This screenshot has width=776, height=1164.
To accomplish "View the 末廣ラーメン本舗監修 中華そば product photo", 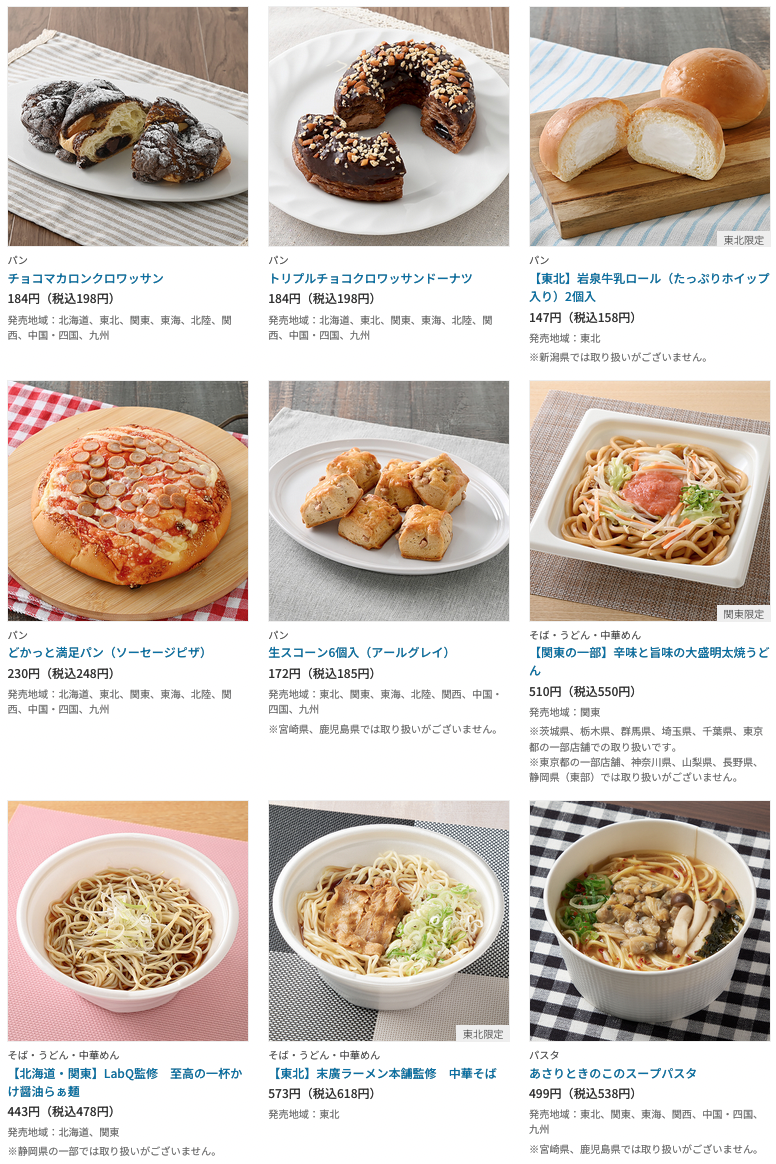I will [x=388, y=921].
